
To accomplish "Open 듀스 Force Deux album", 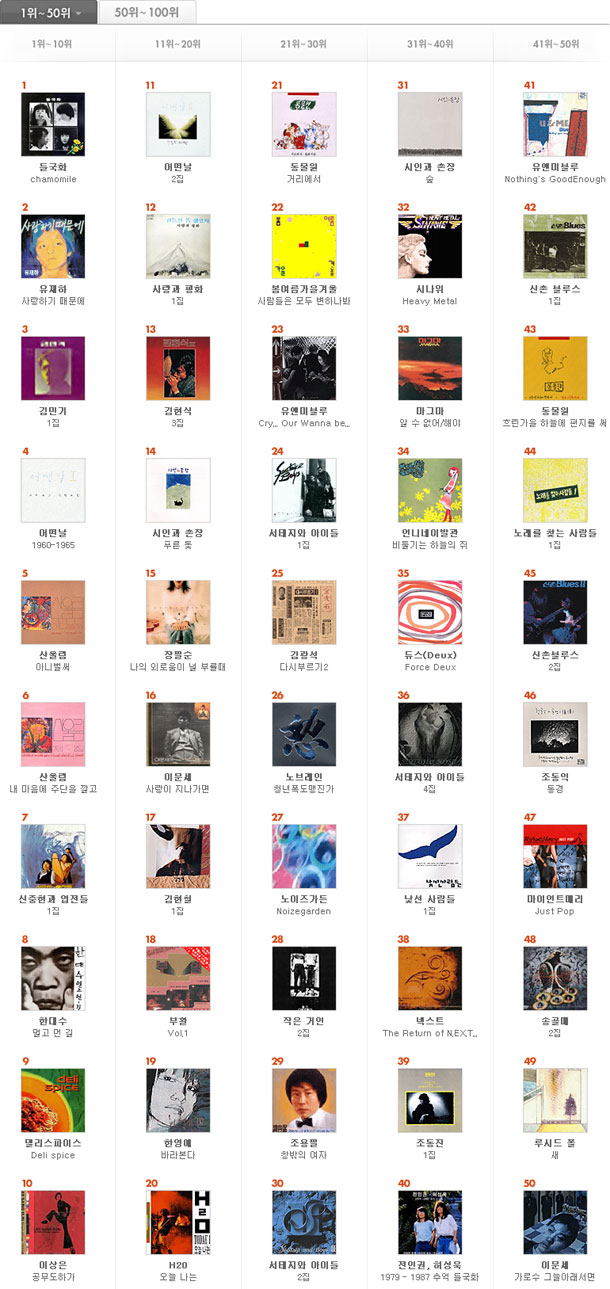I will point(430,612).
